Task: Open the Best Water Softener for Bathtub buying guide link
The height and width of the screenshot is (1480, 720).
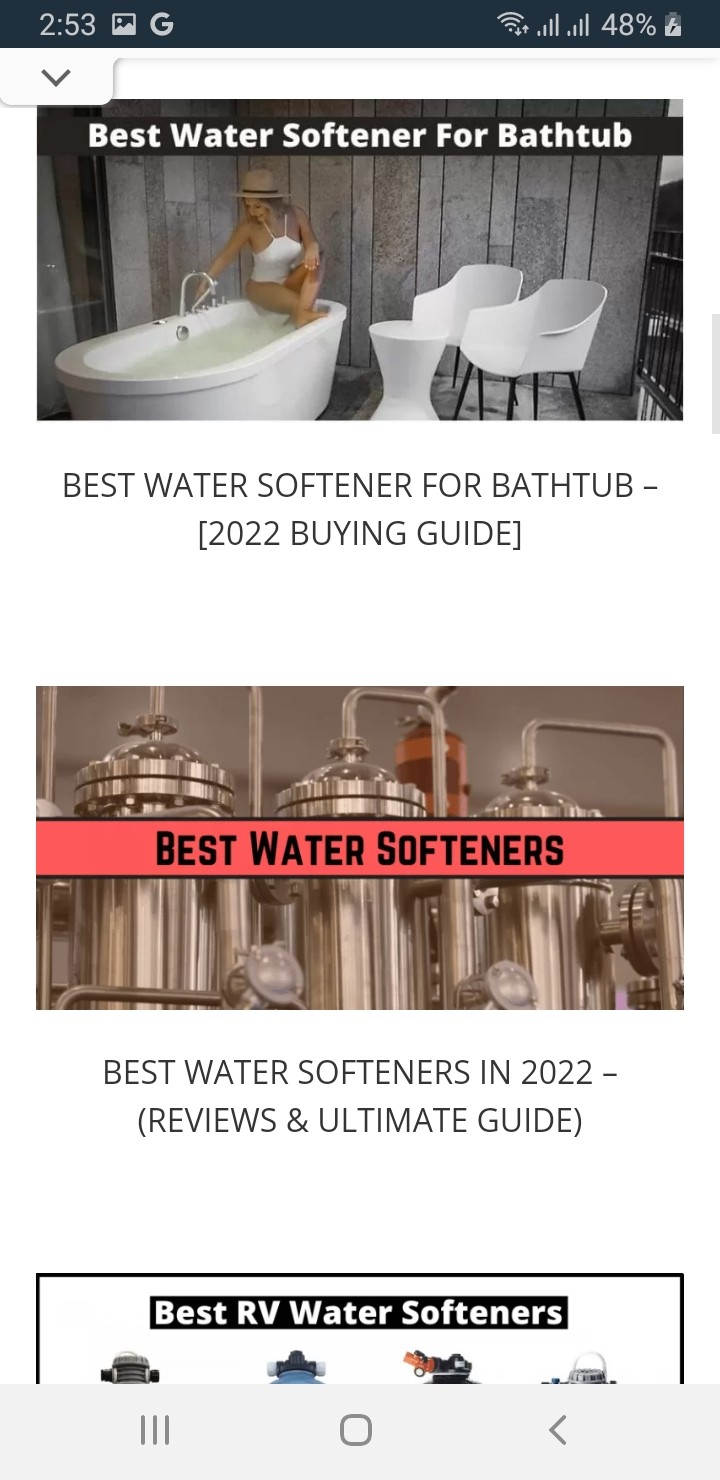Action: (x=360, y=509)
